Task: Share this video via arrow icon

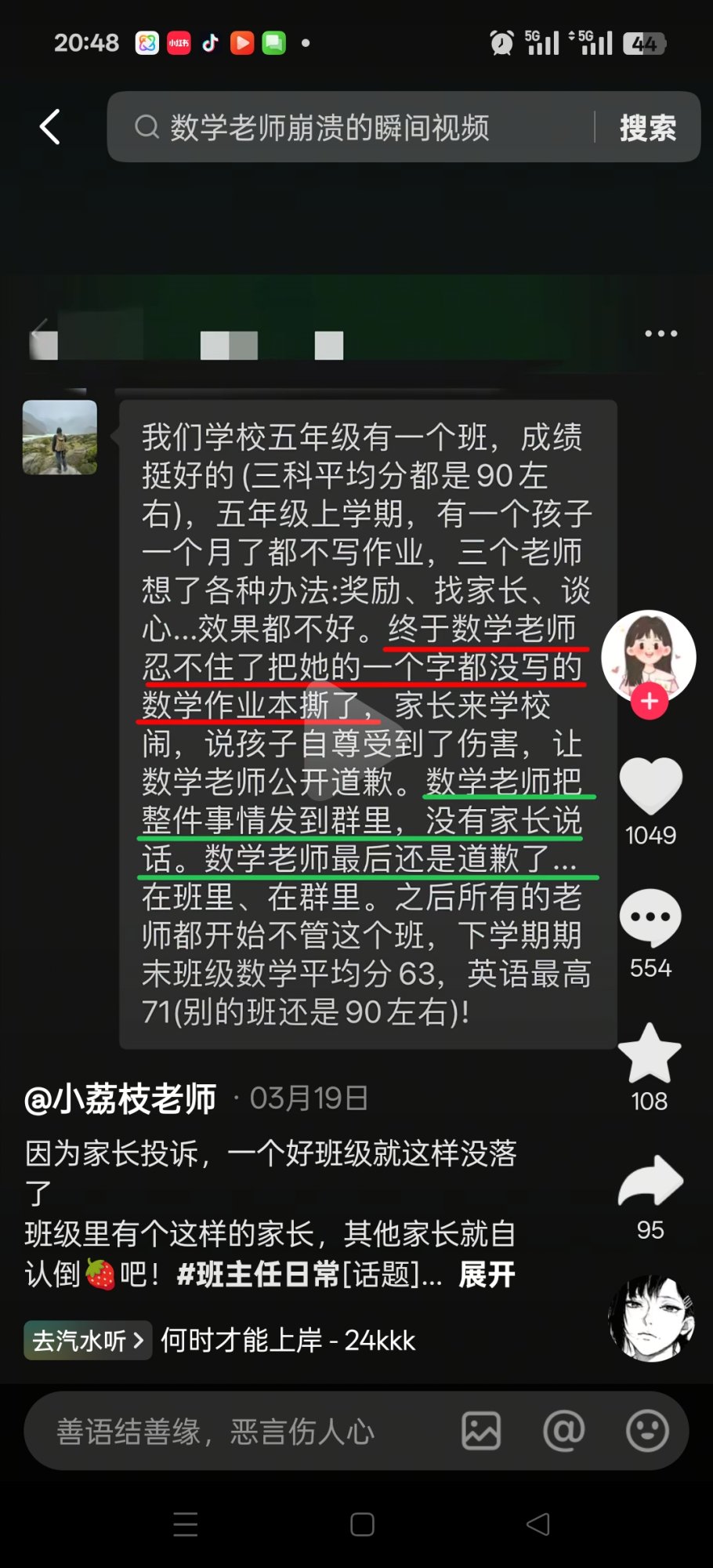Action: tap(650, 1181)
